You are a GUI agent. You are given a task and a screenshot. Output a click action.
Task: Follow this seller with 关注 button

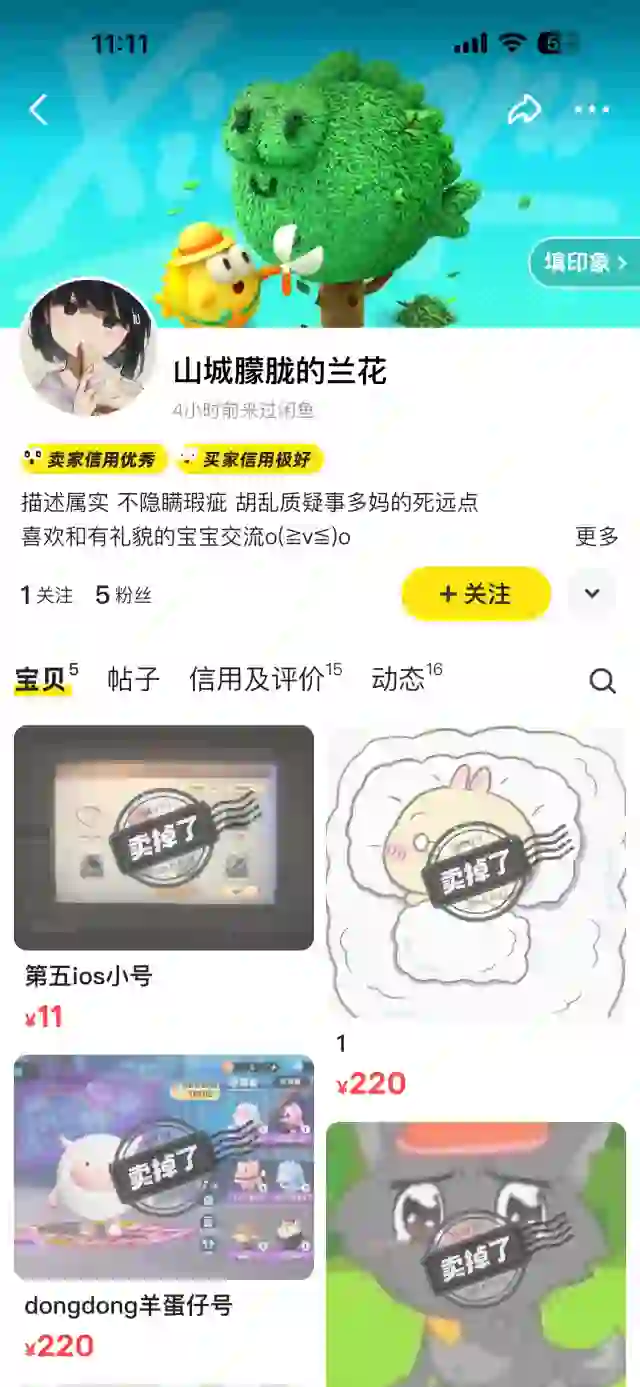(476, 594)
